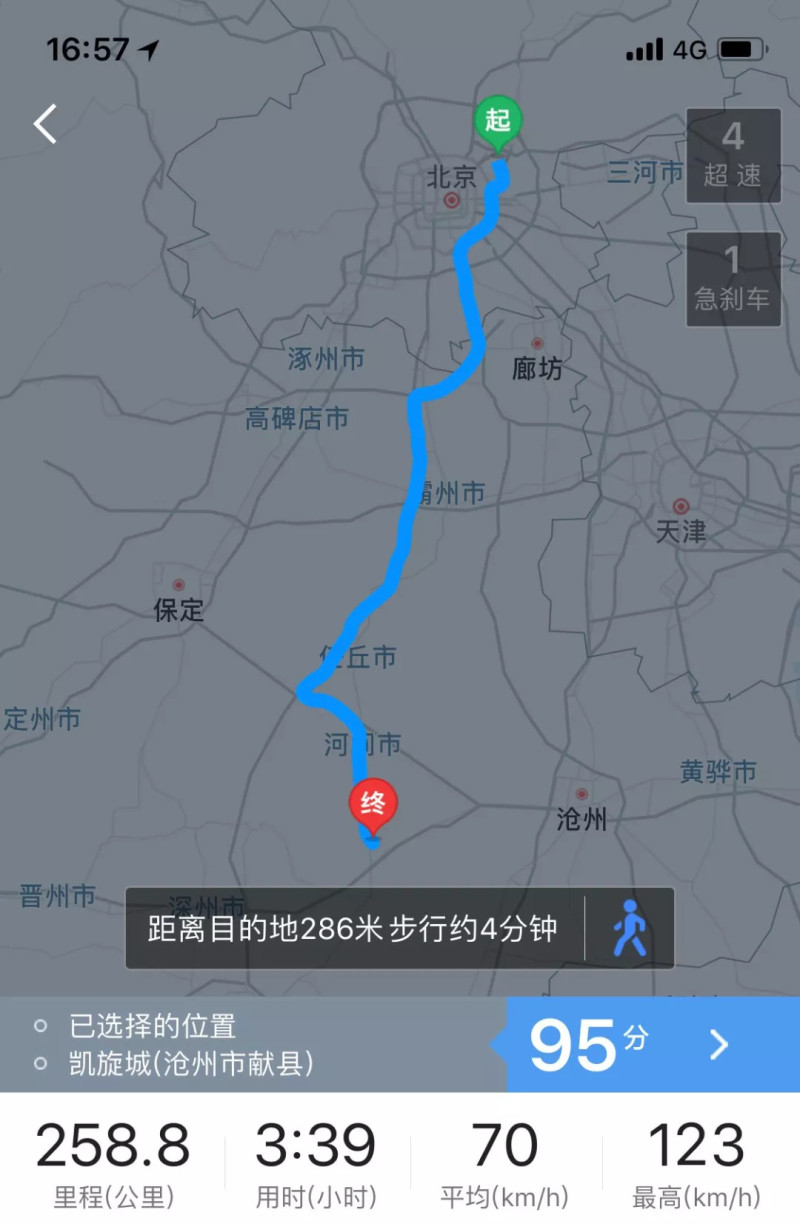800x1224 pixels.
Task: Go back using the top-left arrow
Action: tap(45, 124)
